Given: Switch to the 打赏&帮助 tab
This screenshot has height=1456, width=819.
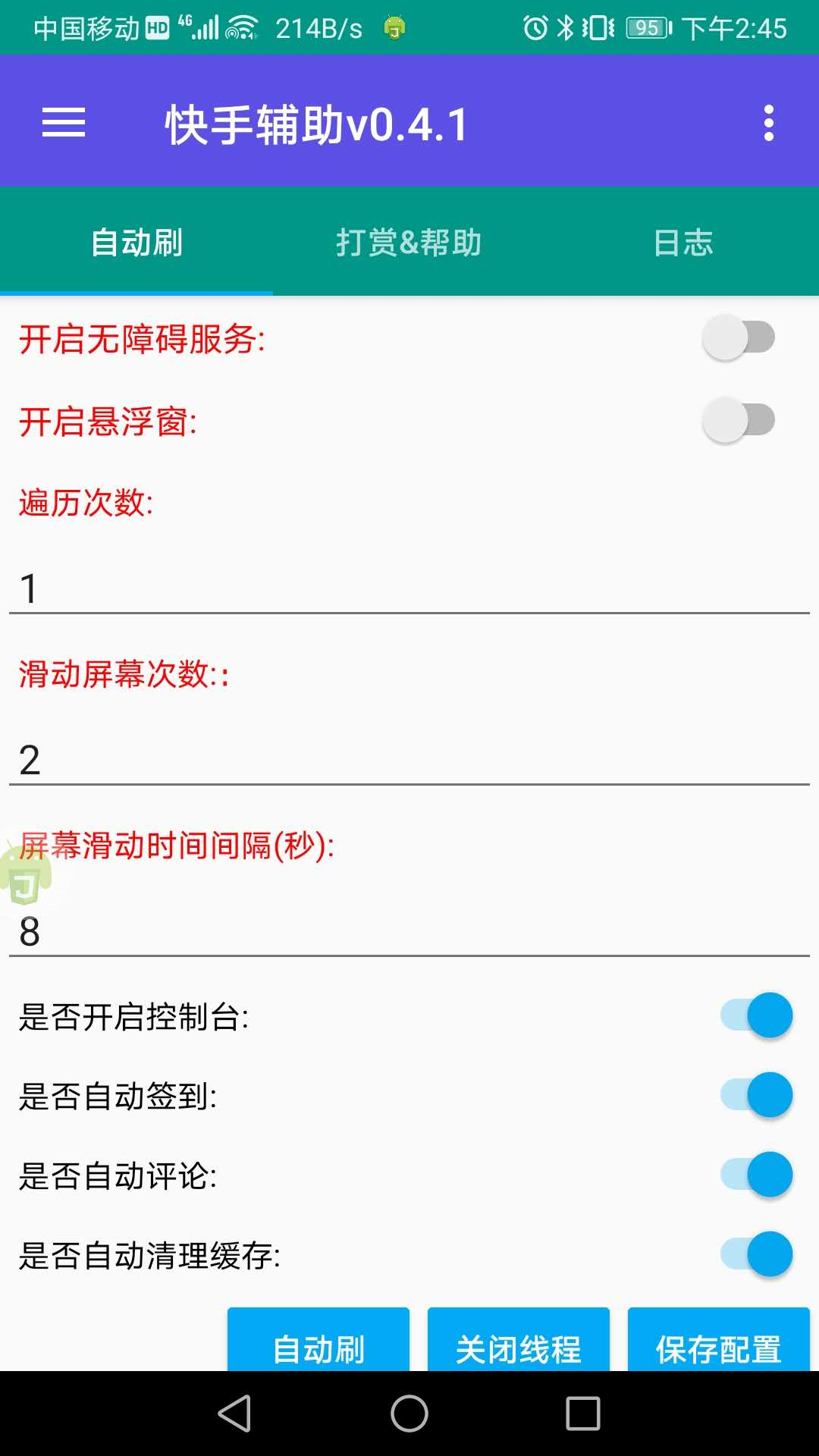Looking at the screenshot, I should pyautogui.click(x=409, y=243).
